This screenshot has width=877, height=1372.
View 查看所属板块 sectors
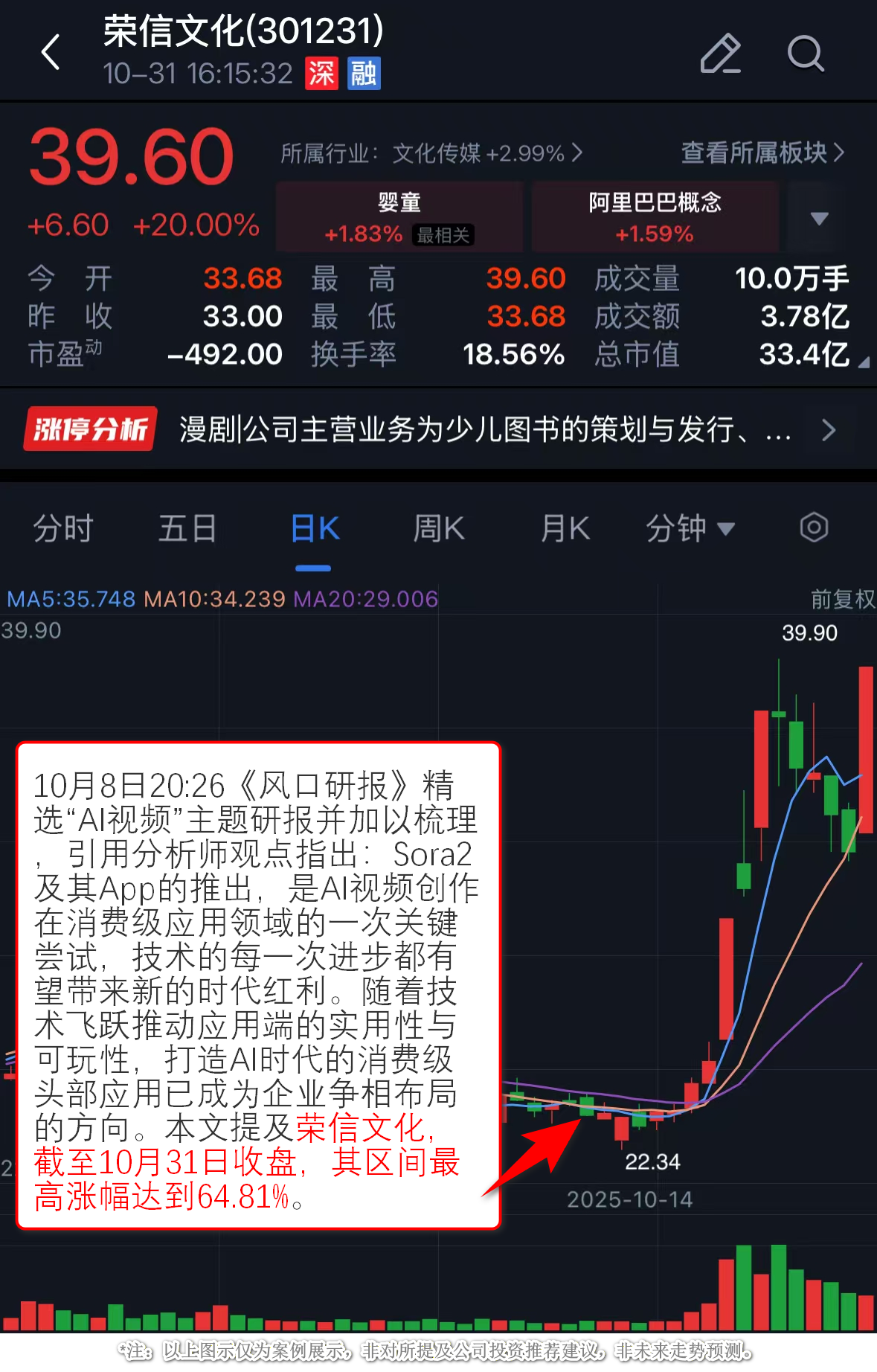click(762, 153)
